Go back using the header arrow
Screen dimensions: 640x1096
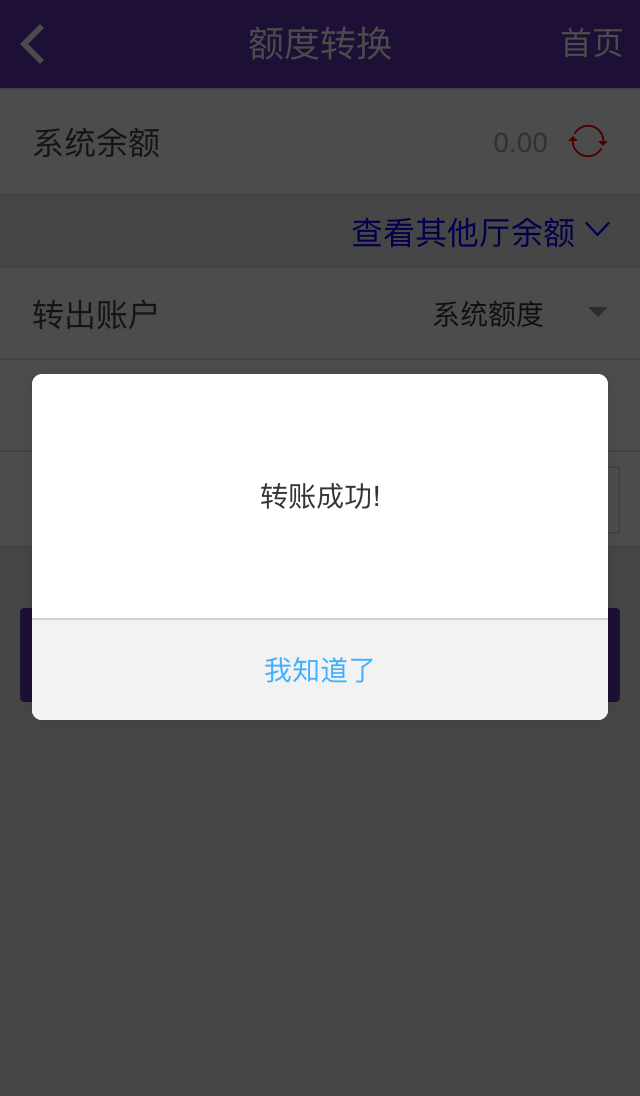point(33,44)
